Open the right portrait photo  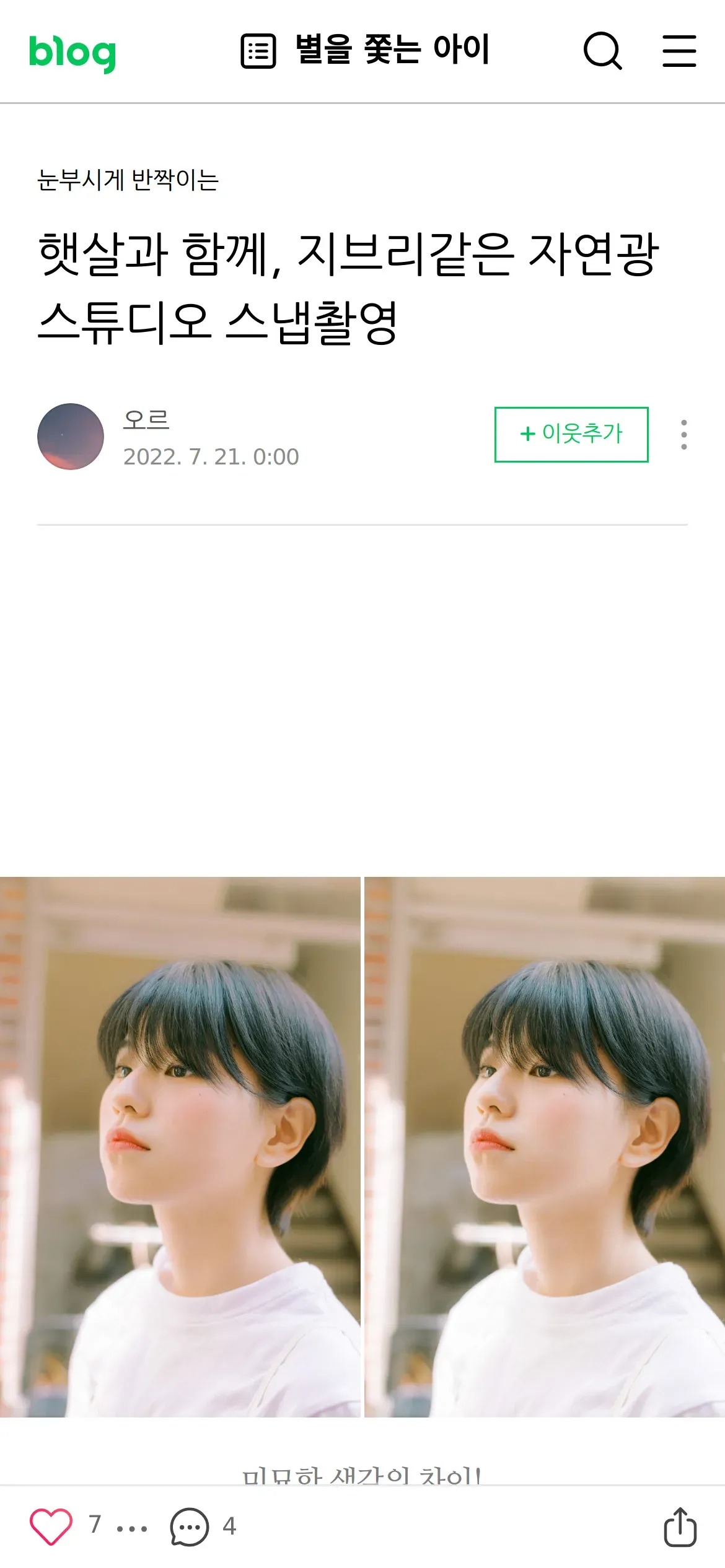(545, 1146)
